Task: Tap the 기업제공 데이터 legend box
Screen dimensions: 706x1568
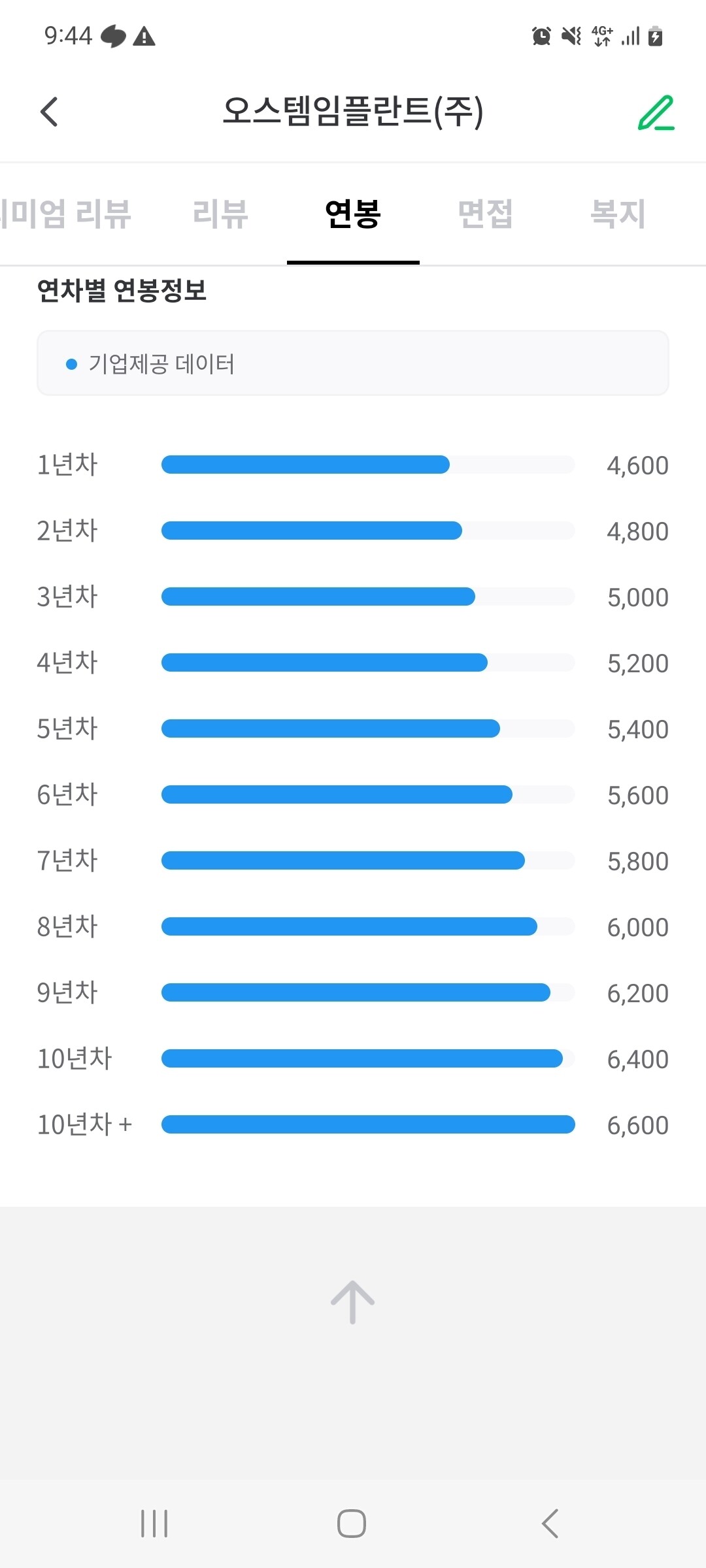Action: pyautogui.click(x=352, y=363)
